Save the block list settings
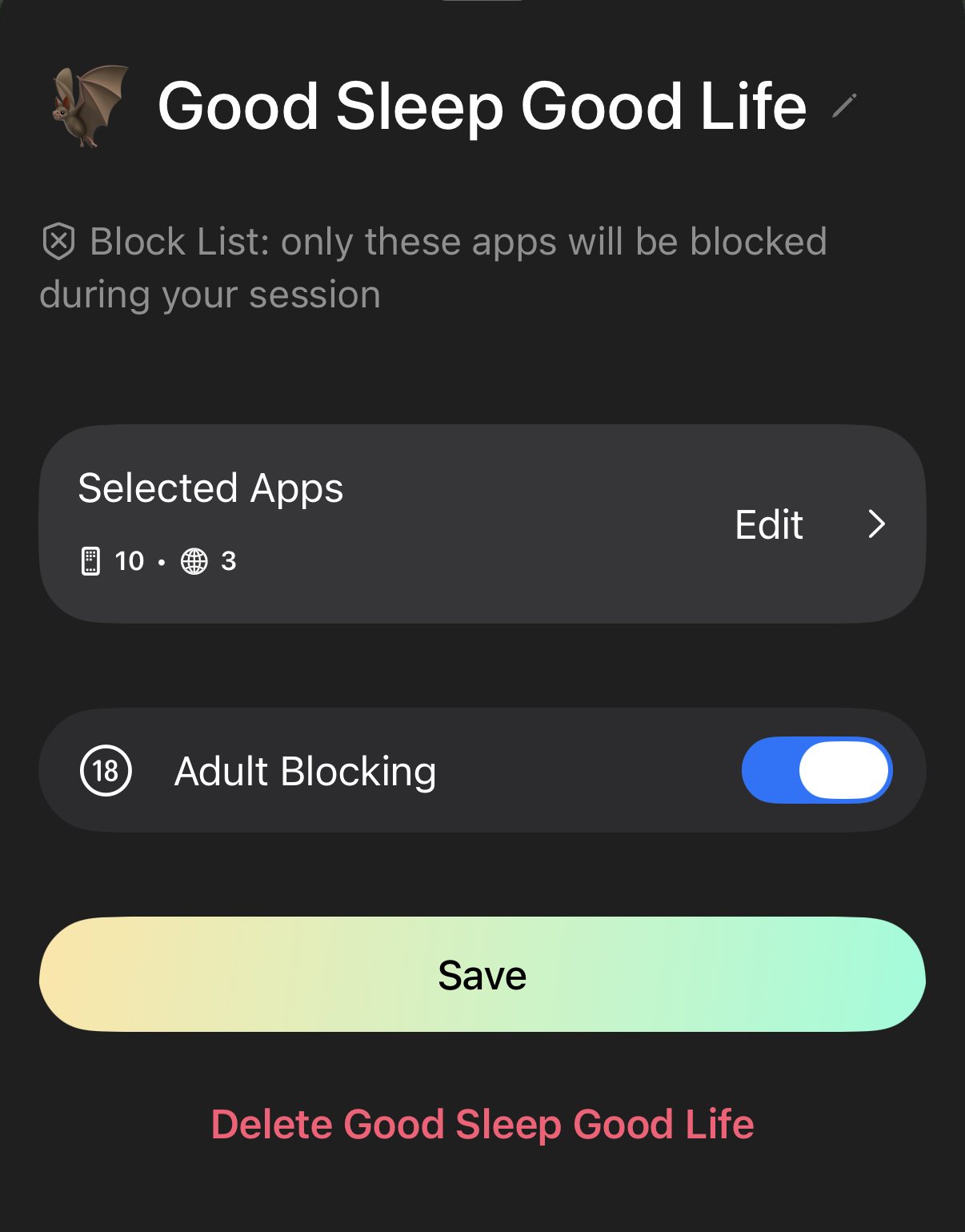 coord(482,974)
